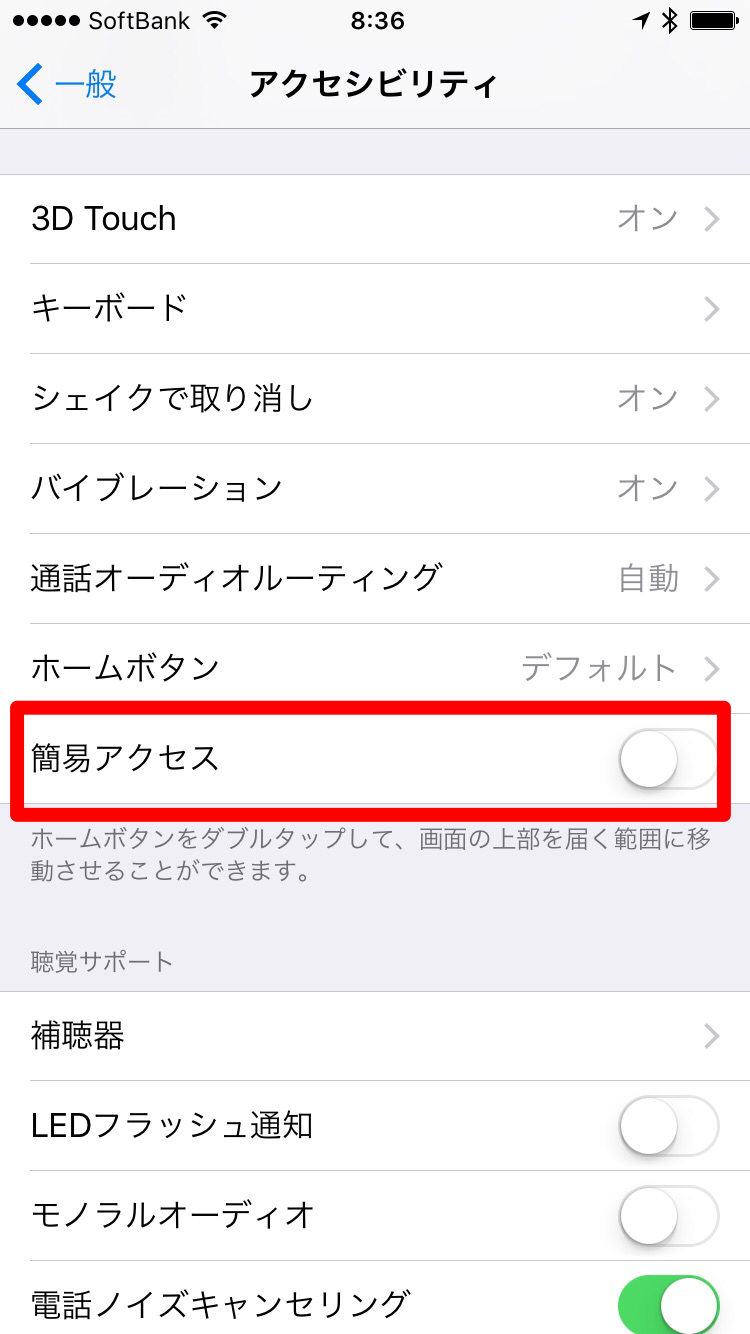Enable the 簡易アクセス switch
This screenshot has height=1334, width=750.
(x=668, y=759)
